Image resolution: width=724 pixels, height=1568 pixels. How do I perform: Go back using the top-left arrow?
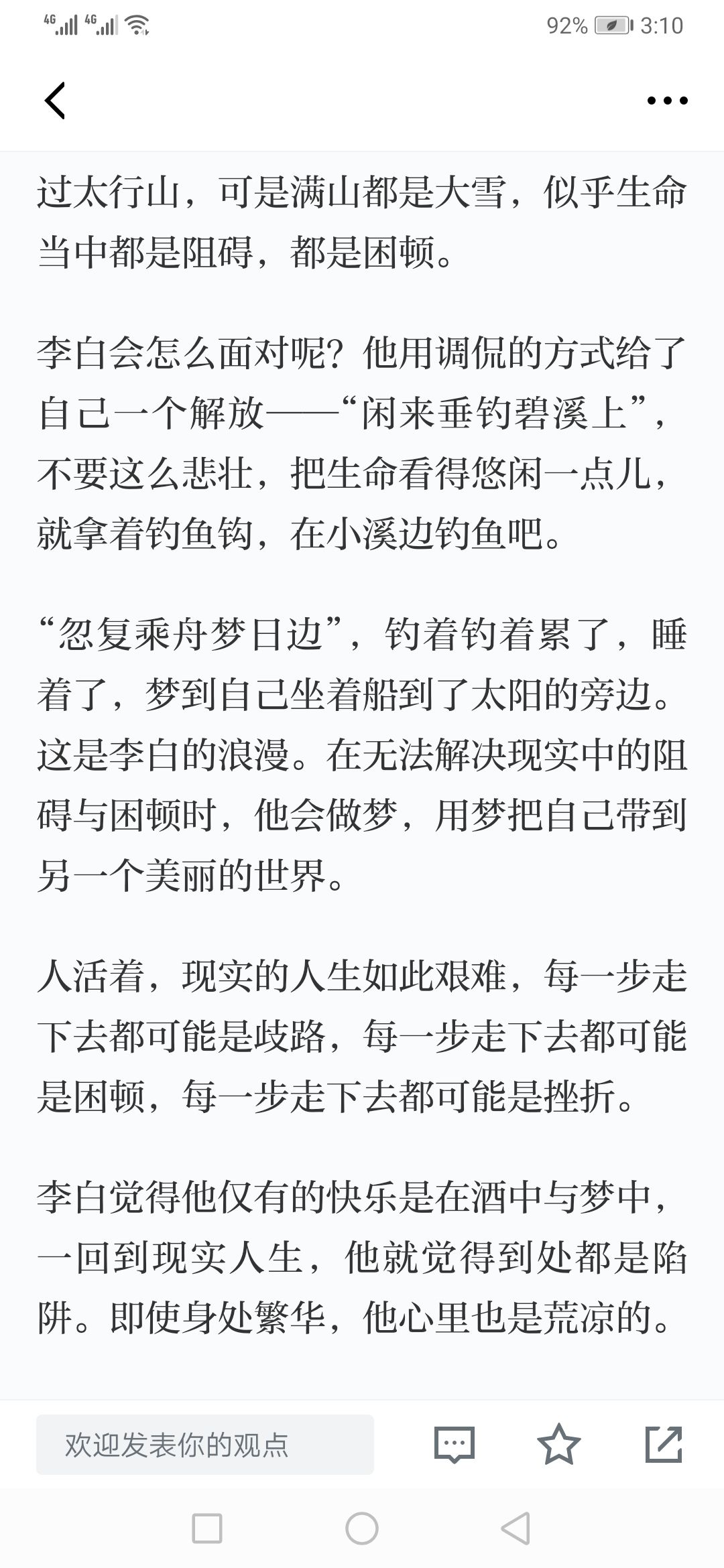click(55, 101)
